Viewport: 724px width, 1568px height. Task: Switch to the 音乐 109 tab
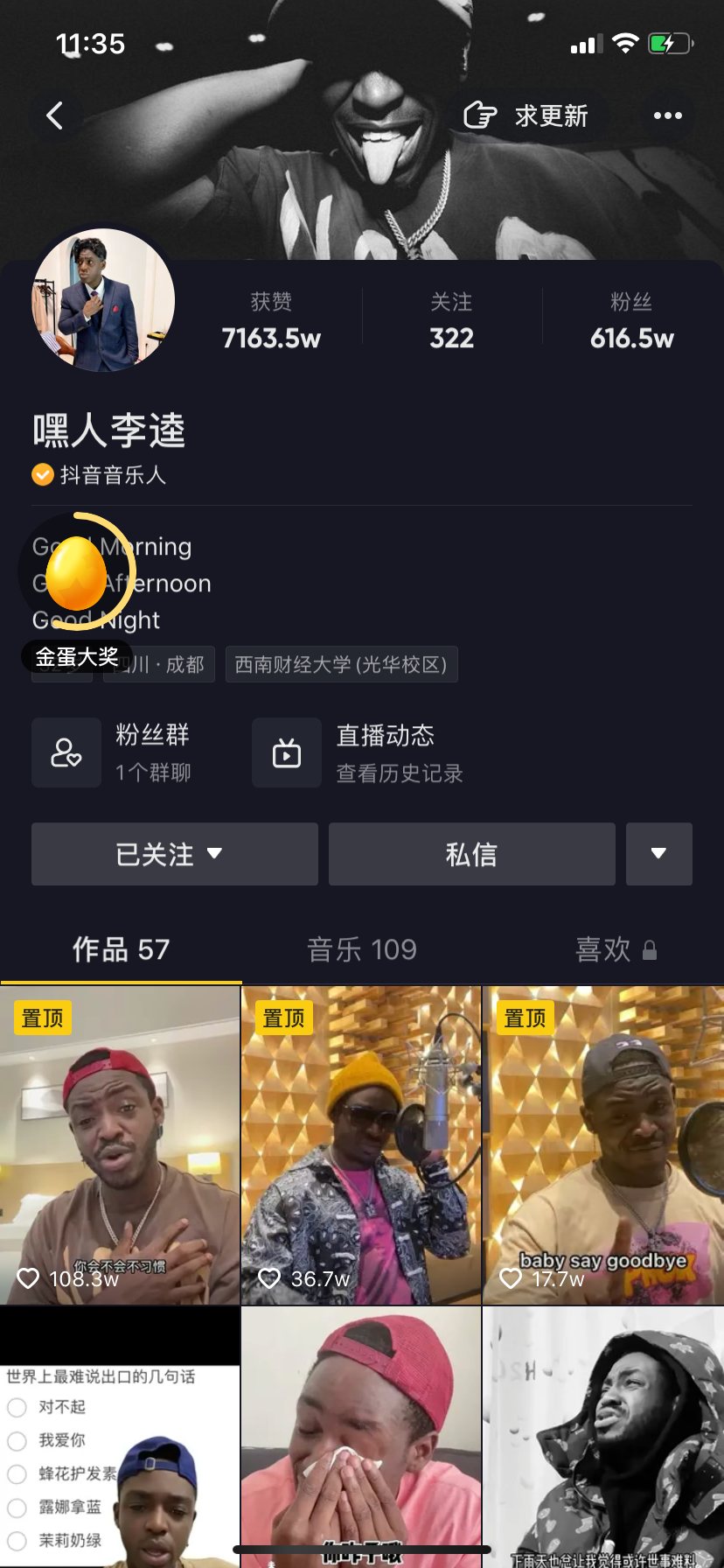coord(361,949)
